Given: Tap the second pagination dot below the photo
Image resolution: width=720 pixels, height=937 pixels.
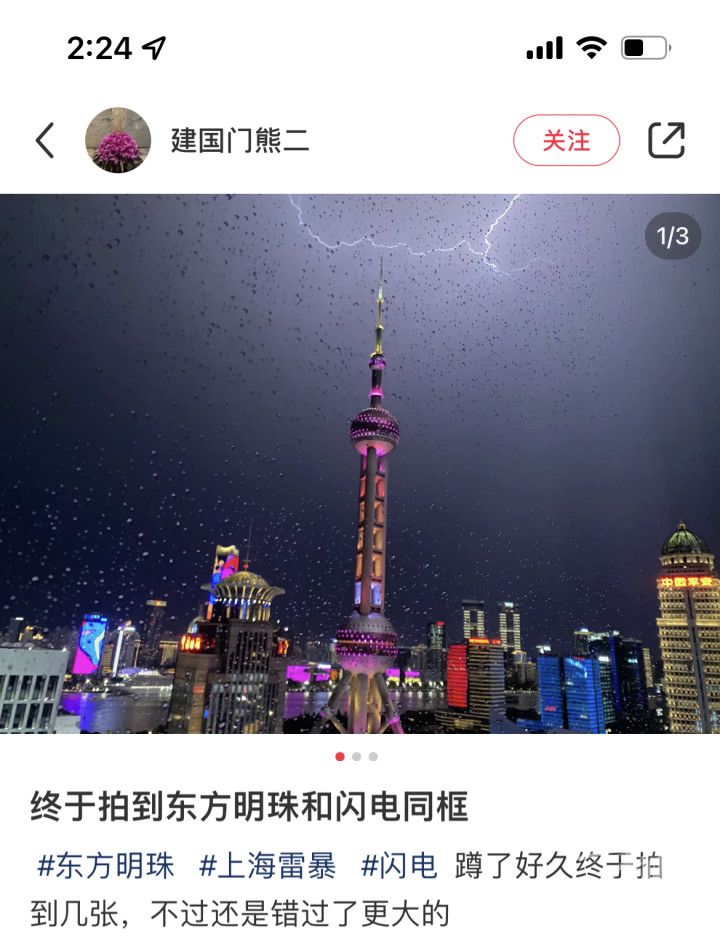Looking at the screenshot, I should 357,758.
